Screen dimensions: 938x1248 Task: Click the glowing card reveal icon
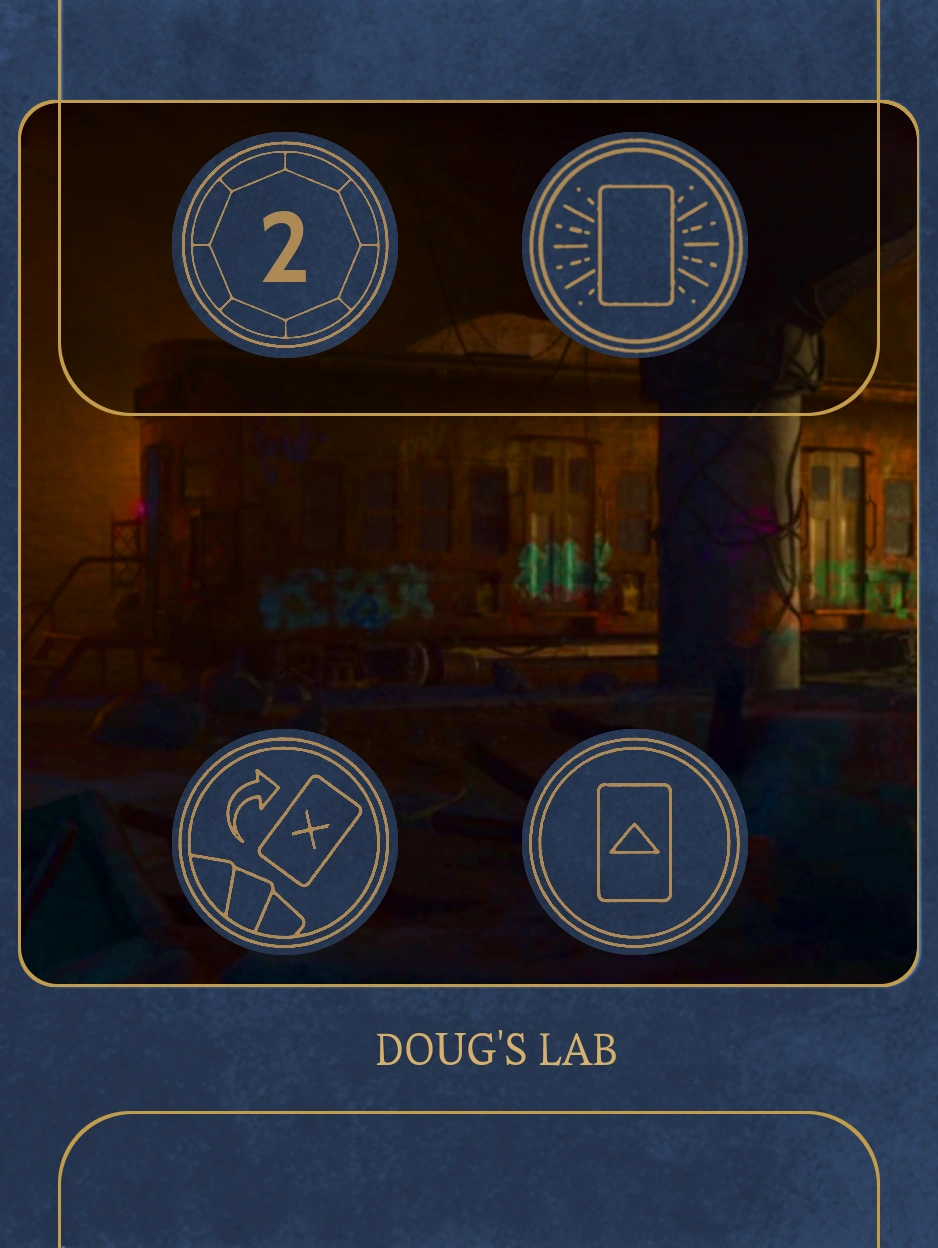pos(637,243)
